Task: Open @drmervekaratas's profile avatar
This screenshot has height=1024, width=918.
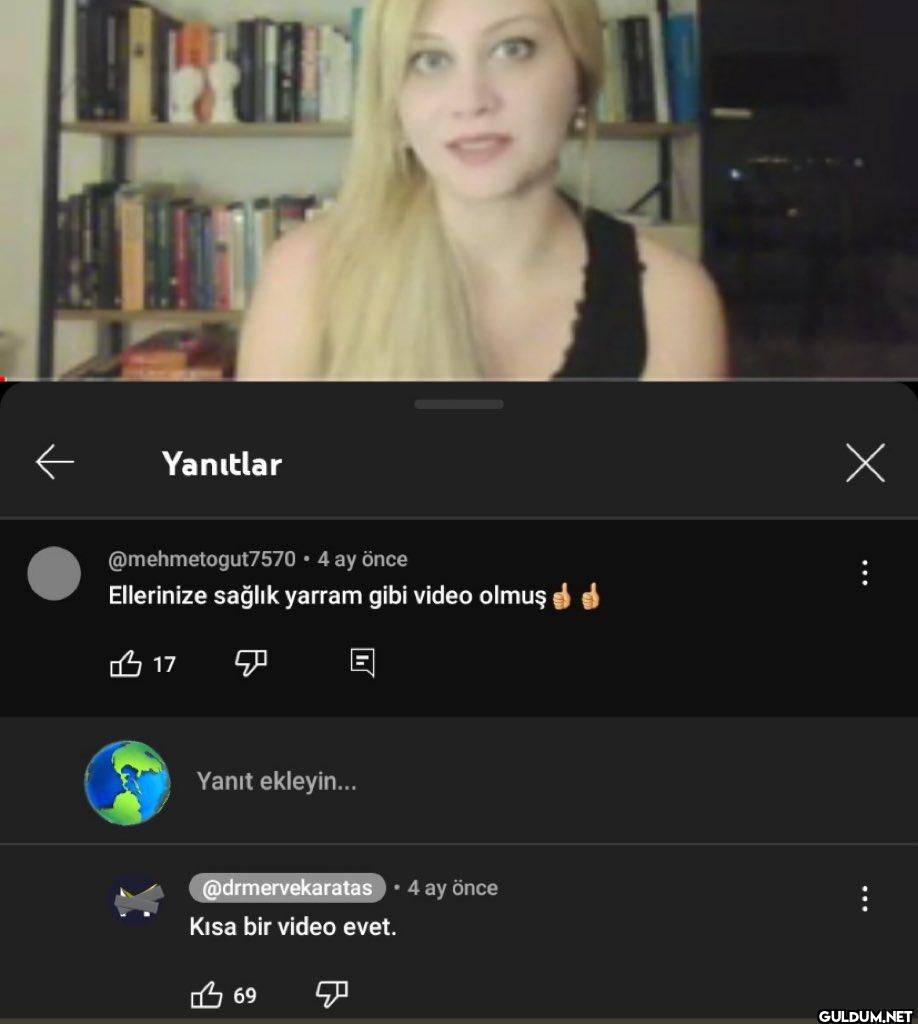Action: [135, 897]
